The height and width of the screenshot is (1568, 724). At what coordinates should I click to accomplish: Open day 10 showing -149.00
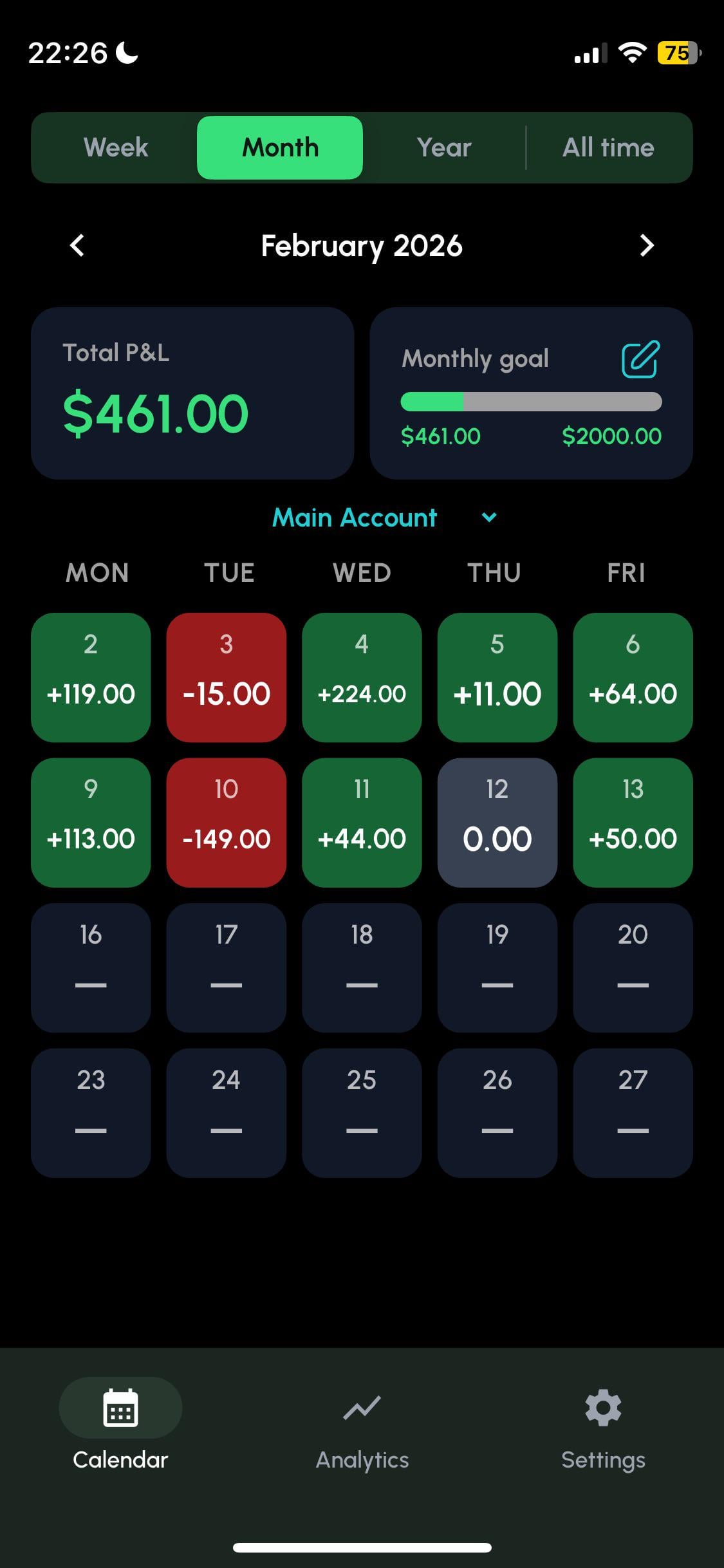tap(226, 823)
